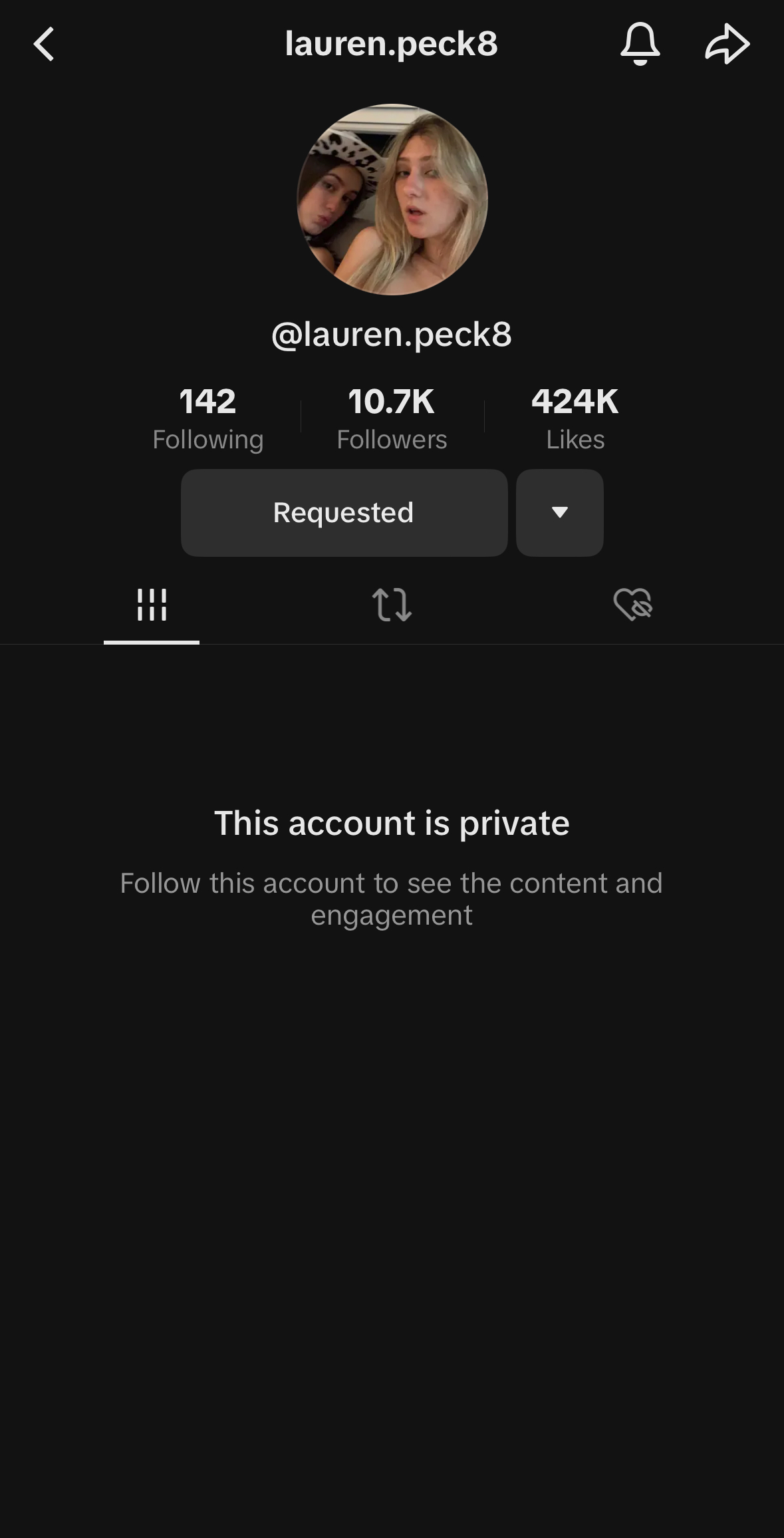The image size is (784, 1538).
Task: Switch to the videos grid tab
Action: click(x=152, y=605)
